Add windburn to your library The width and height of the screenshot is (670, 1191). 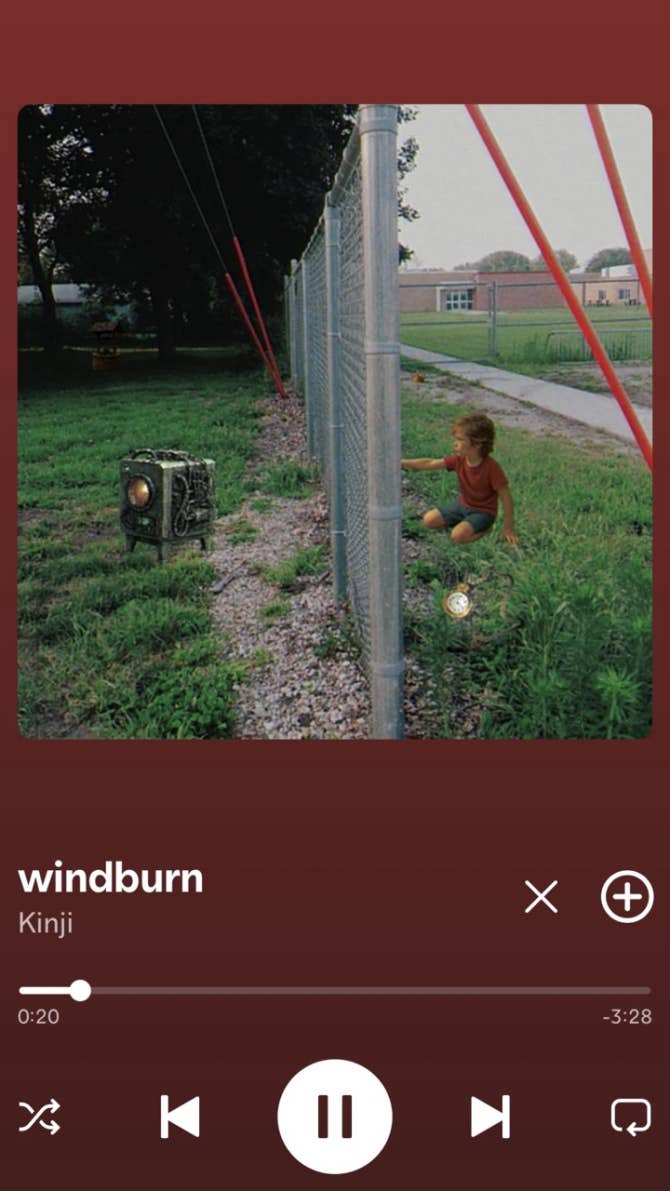(x=627, y=897)
